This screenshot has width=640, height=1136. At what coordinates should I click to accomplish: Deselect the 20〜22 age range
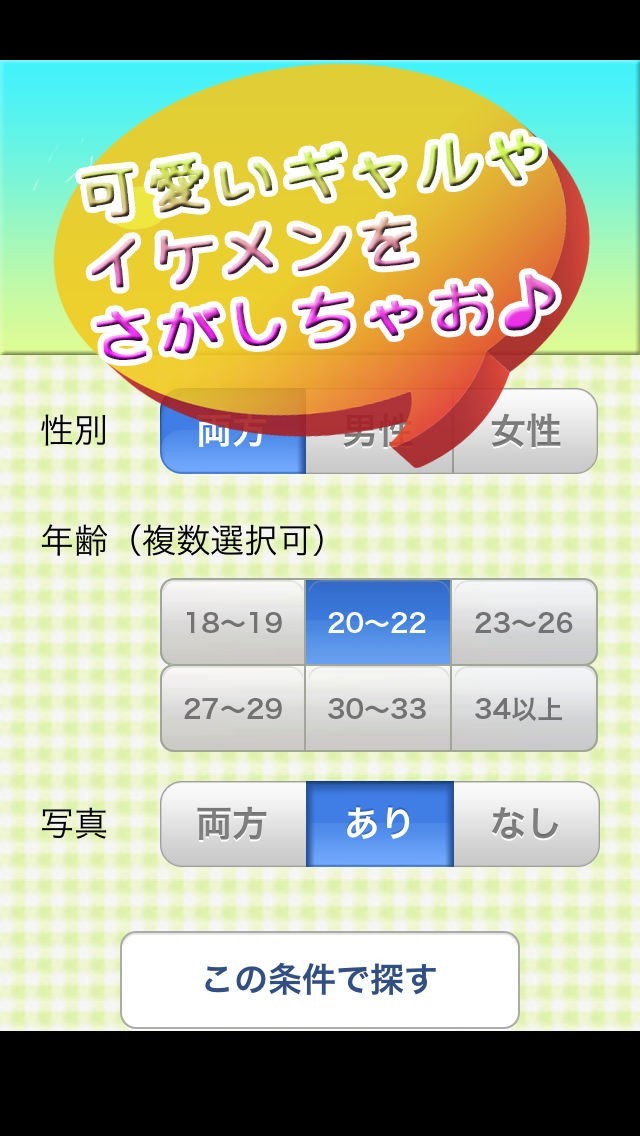point(378,622)
